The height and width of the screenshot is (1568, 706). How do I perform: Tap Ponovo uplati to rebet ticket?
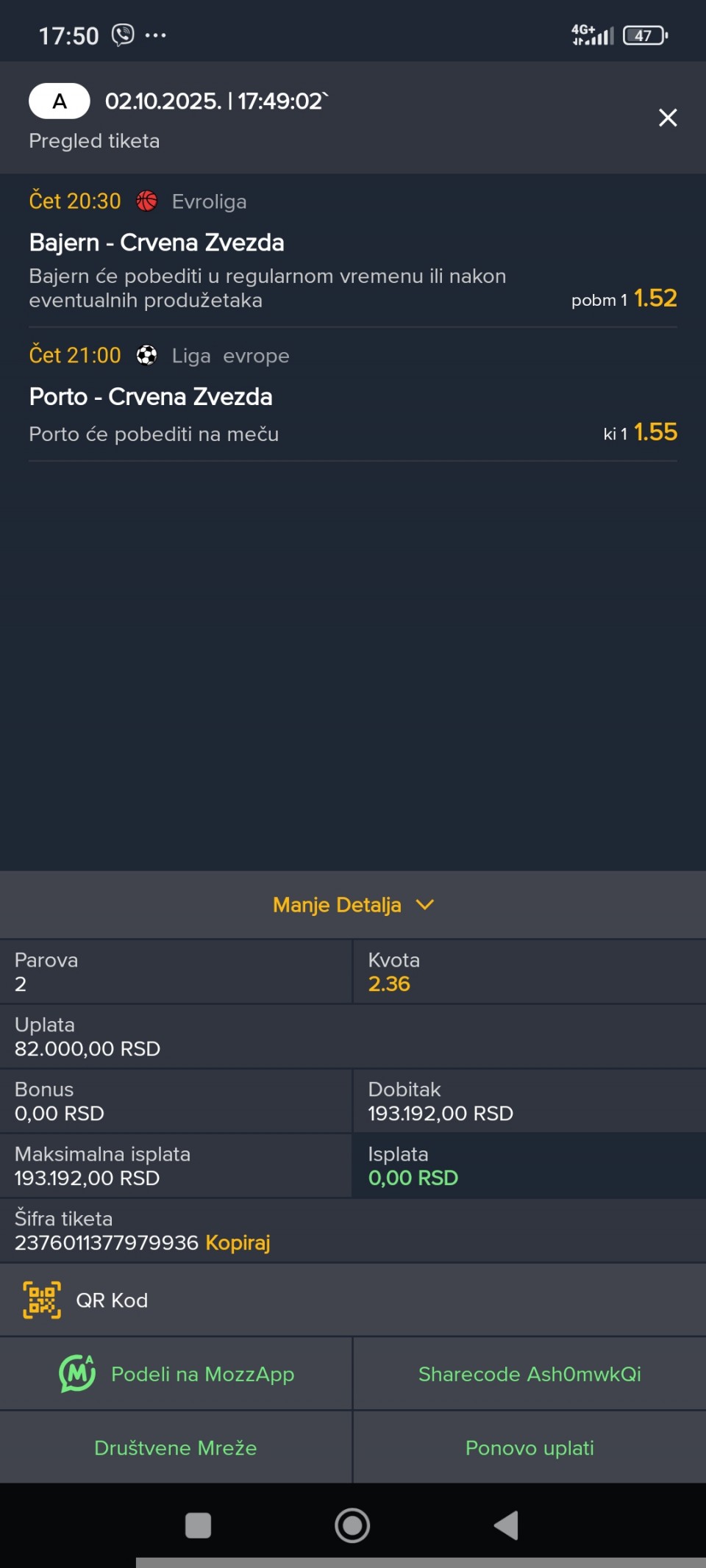(x=529, y=1448)
